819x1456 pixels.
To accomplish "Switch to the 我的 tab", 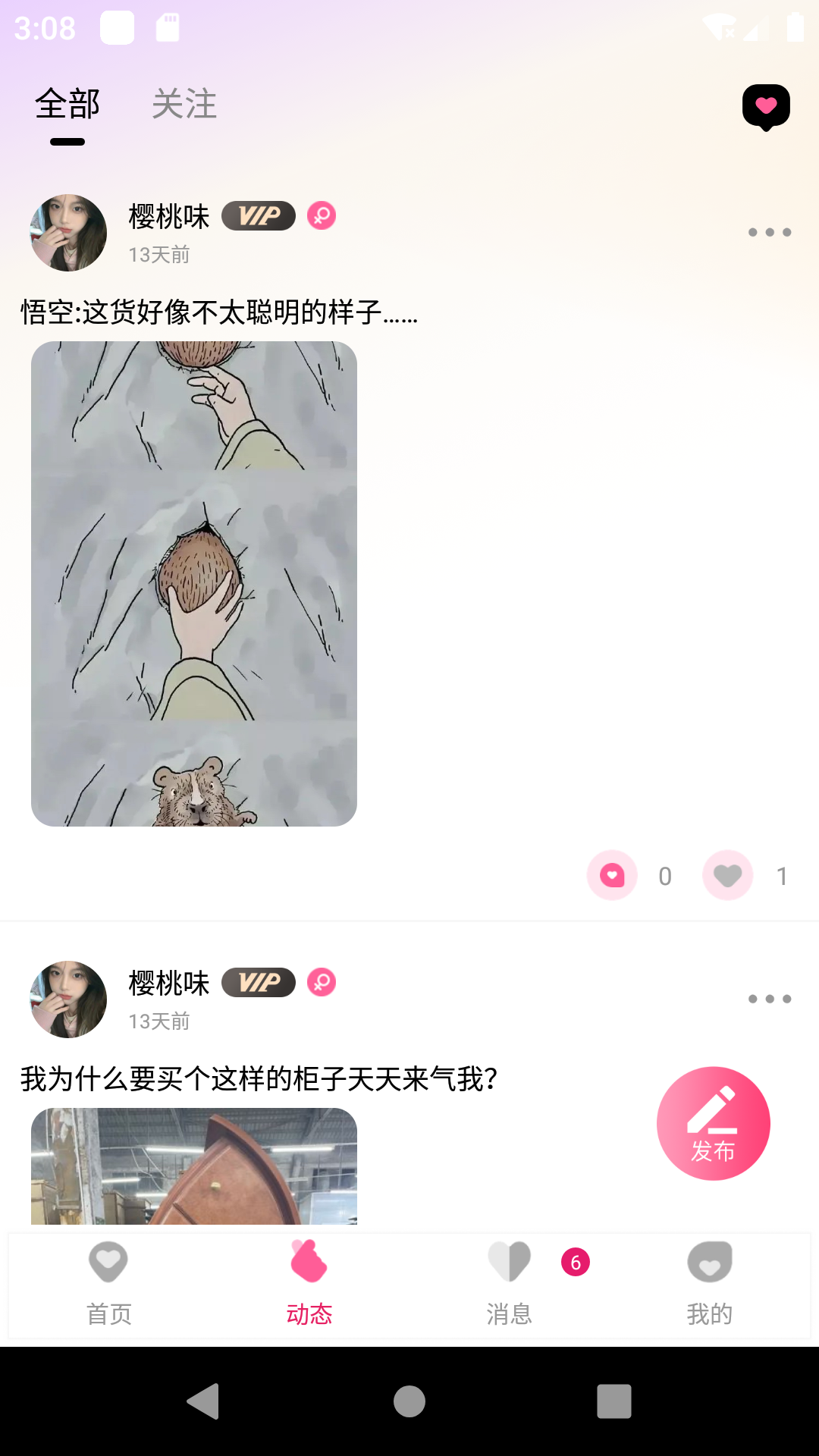I will pyautogui.click(x=710, y=1282).
